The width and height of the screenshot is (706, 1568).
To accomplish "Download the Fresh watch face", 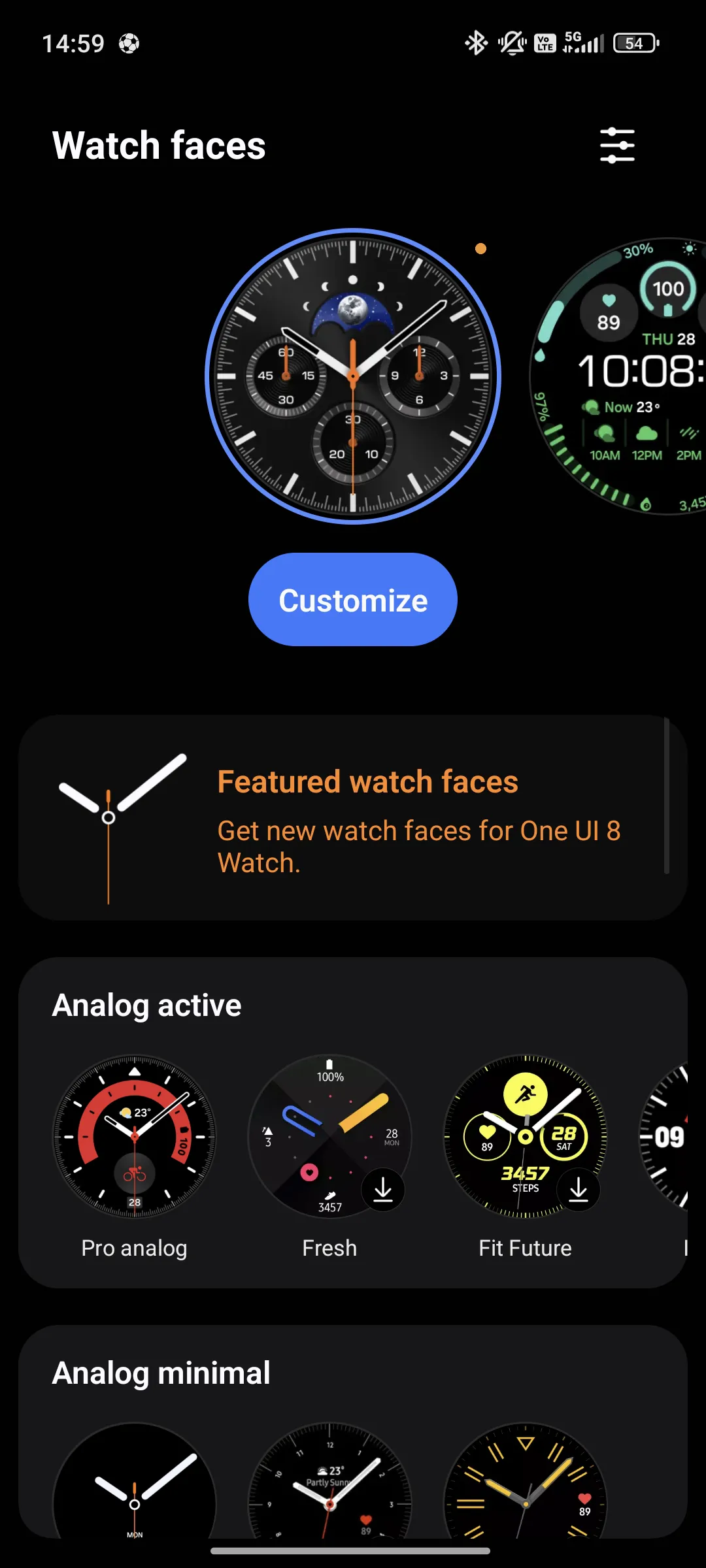I will [383, 1190].
